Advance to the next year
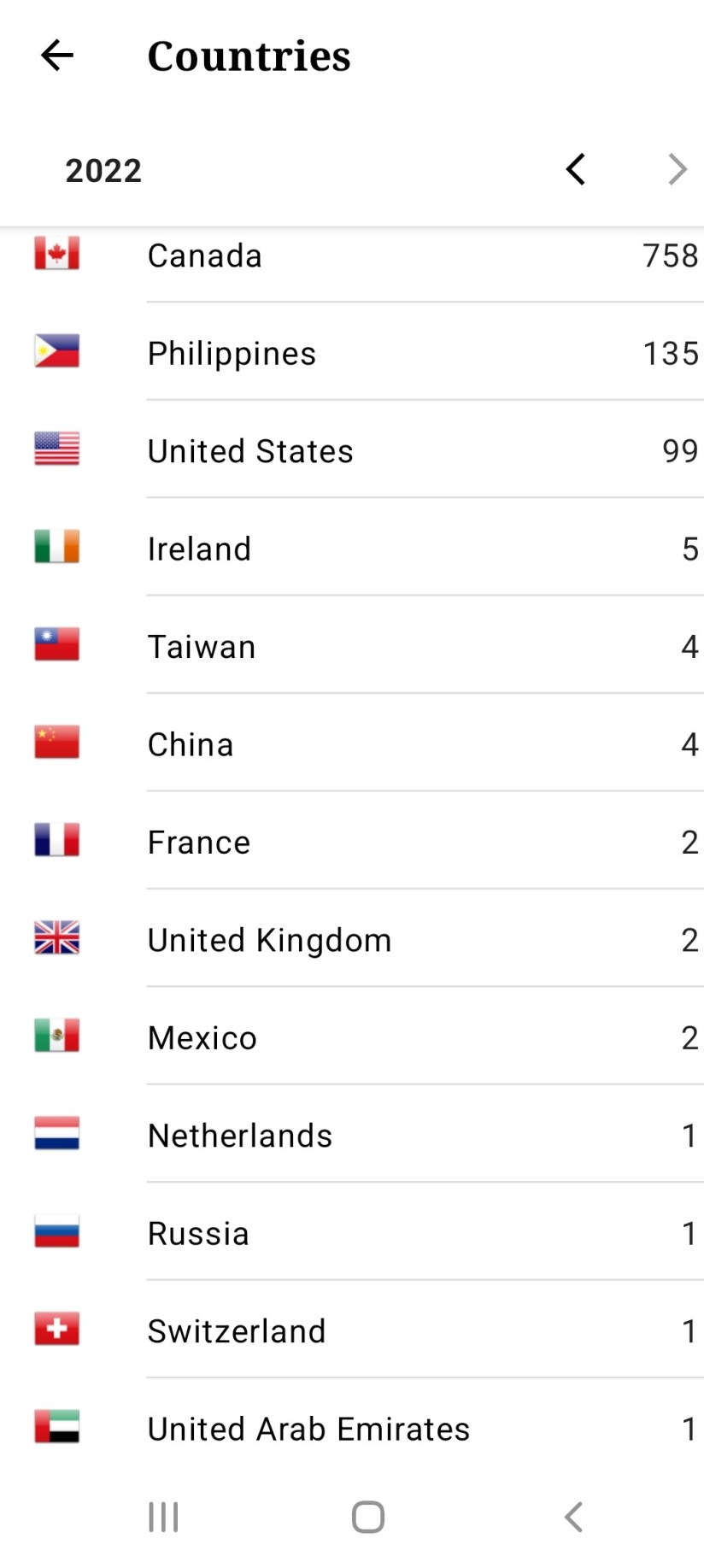Screen dimensions: 704x1568 tap(677, 169)
